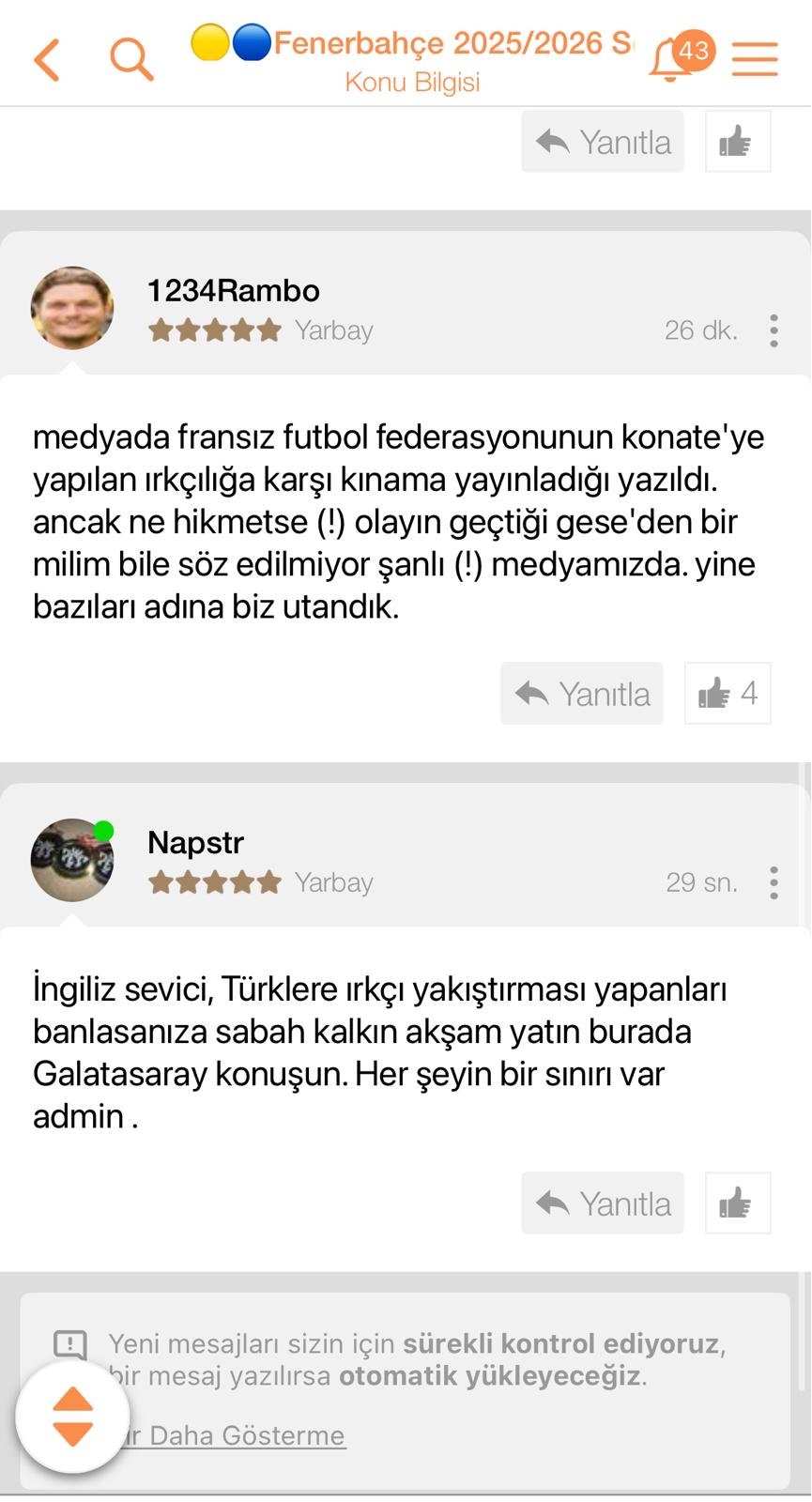Open the search magnifier icon
812x1502 pixels.
tap(131, 60)
